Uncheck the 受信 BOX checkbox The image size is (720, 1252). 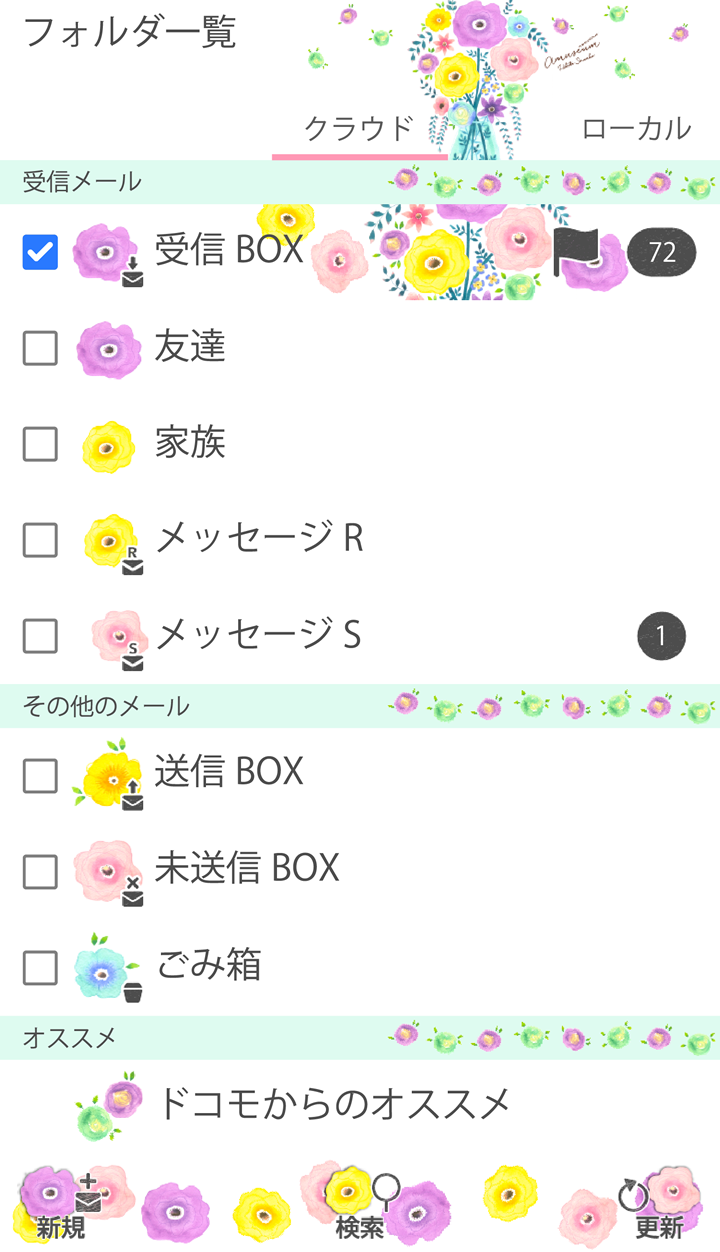point(40,252)
